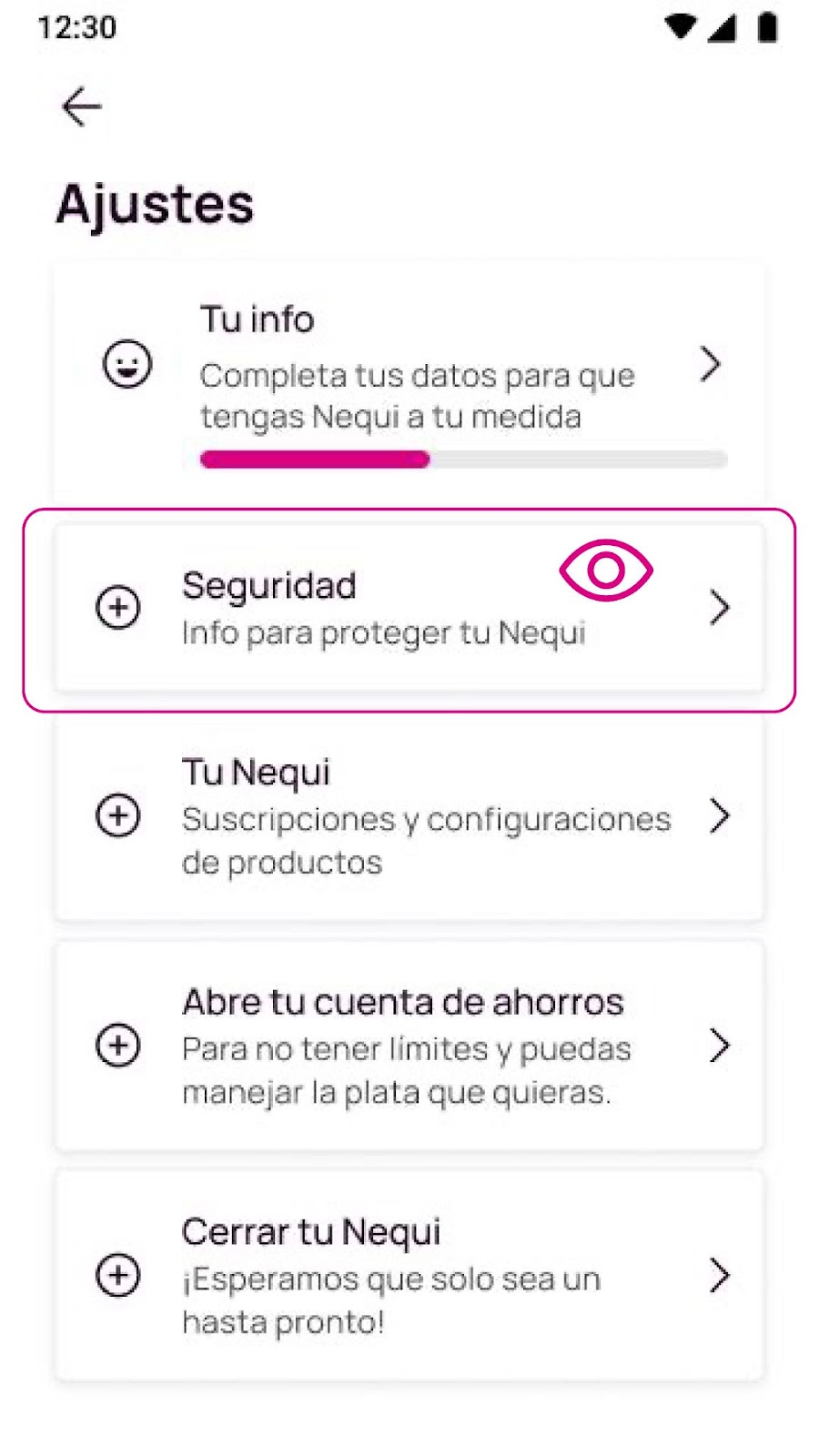Tap the Tu info completion progress bar
This screenshot has width=819, height=1456.
click(x=462, y=460)
